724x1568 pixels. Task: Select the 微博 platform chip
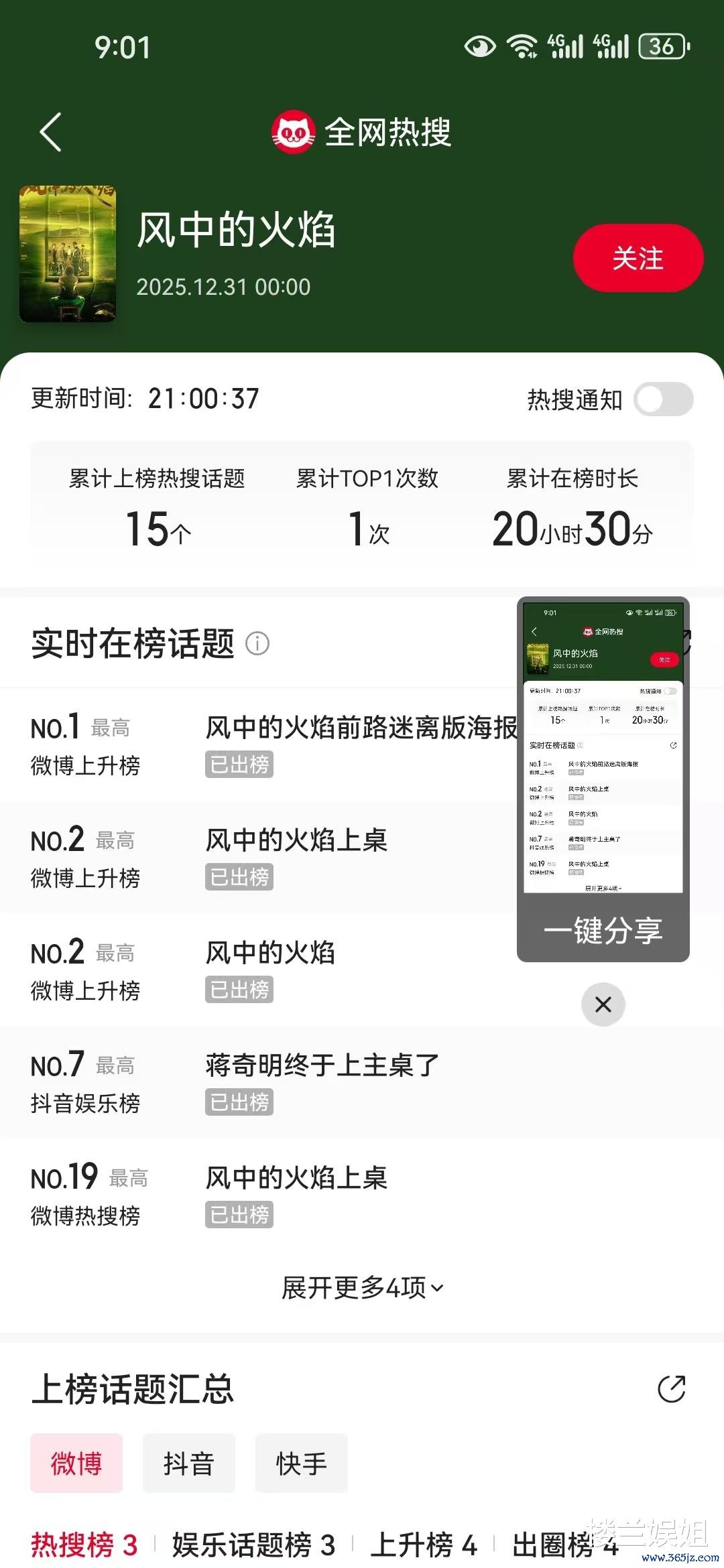click(76, 1463)
